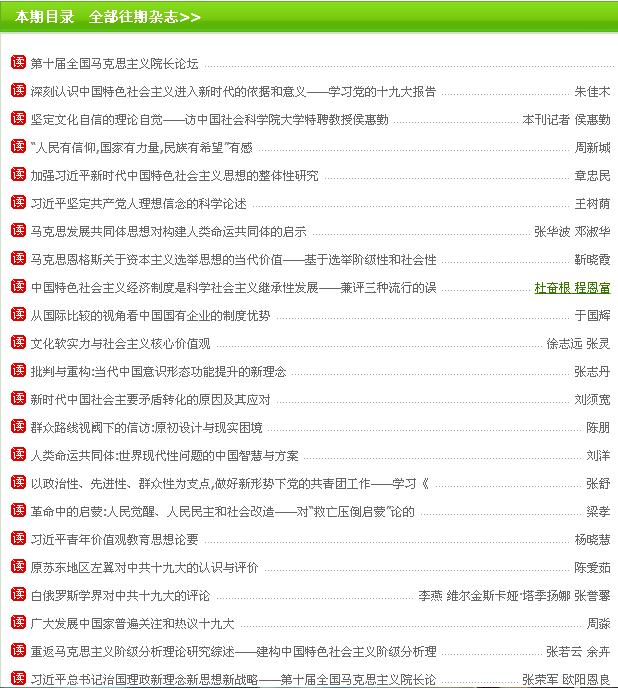Open article 群众路线视阈下的信访:原初设计与现实困境

[x=146, y=428]
